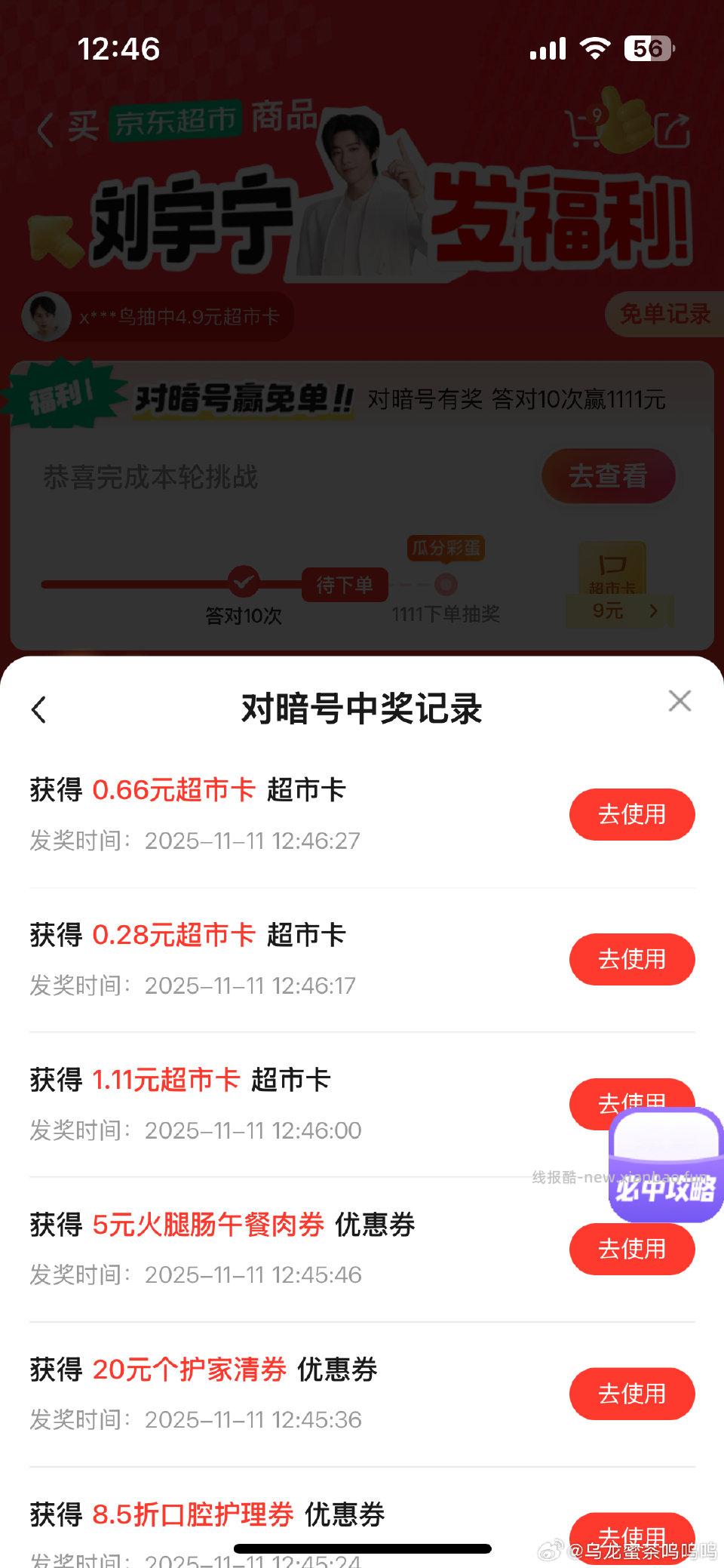Close the prize record panel with the X
This screenshot has width=724, height=1568.
click(x=680, y=701)
